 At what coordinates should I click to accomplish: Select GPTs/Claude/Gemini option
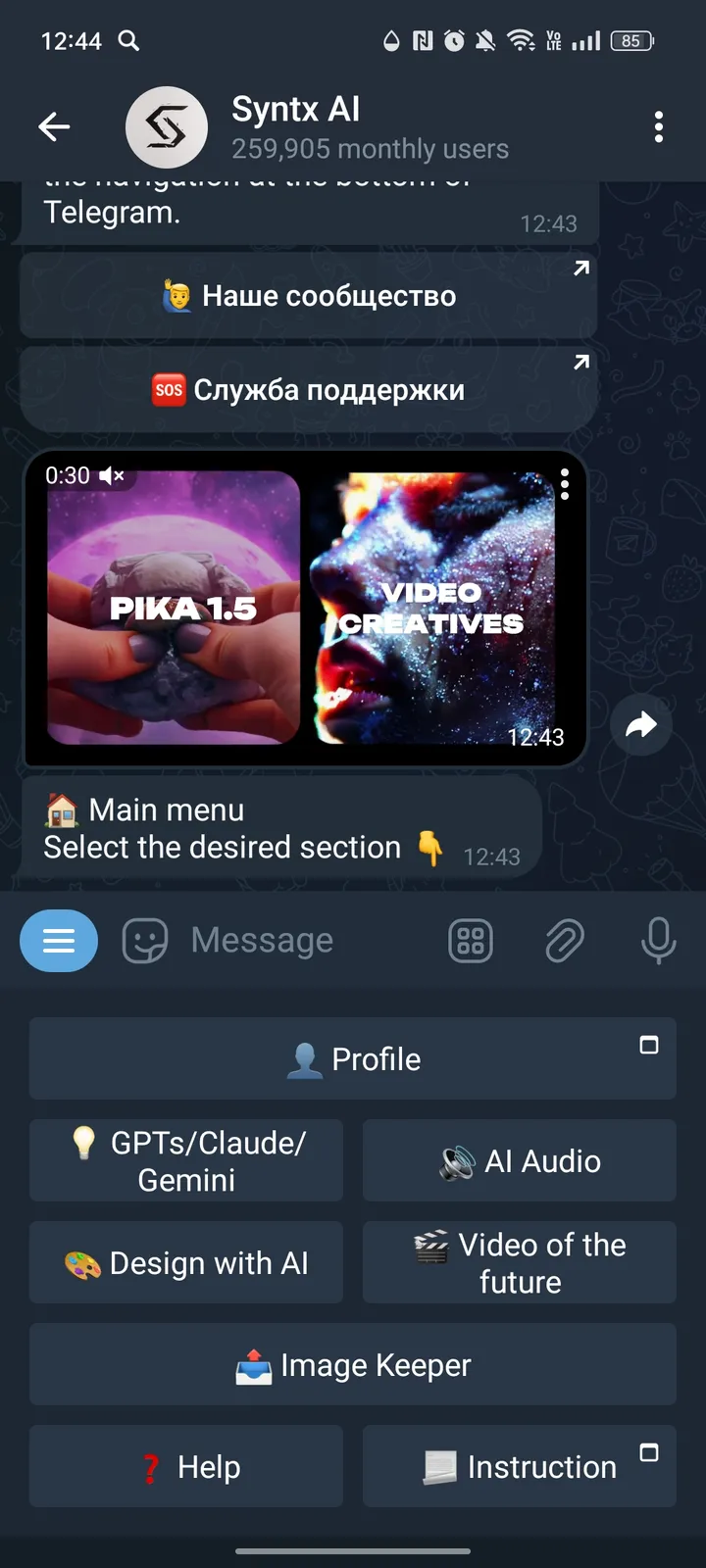point(186,1161)
